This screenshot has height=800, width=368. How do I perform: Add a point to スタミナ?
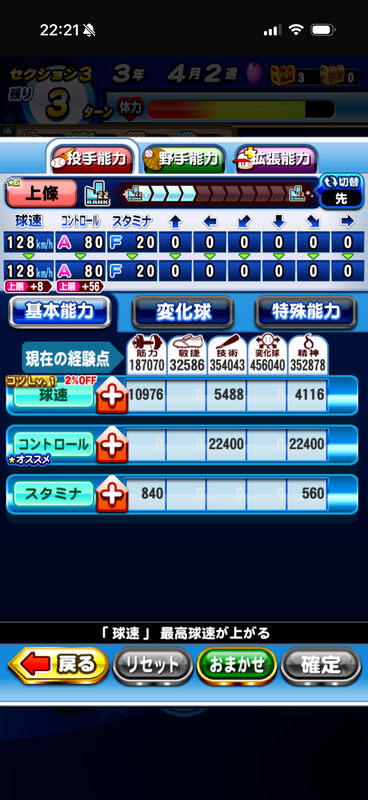[x=112, y=493]
